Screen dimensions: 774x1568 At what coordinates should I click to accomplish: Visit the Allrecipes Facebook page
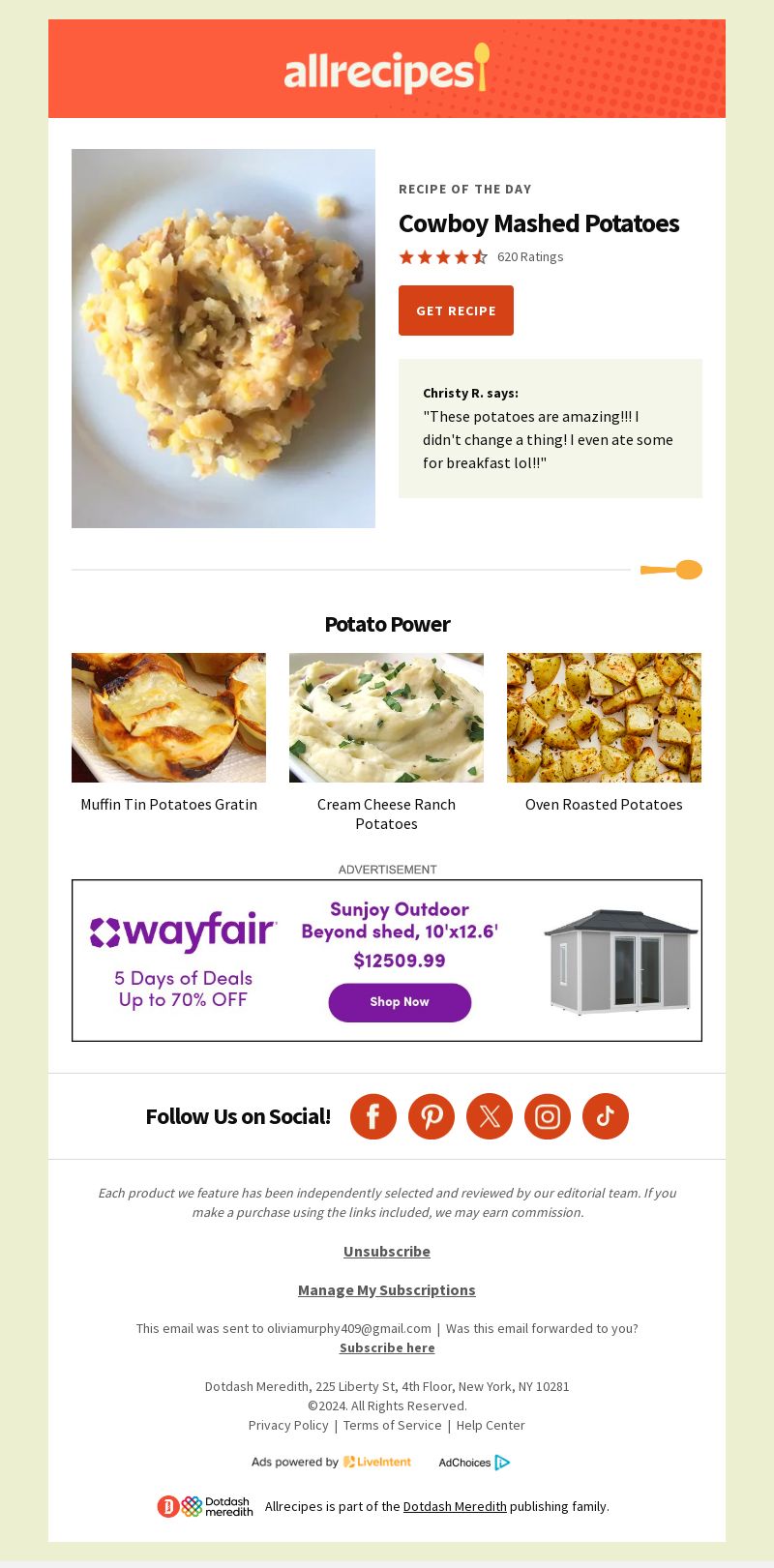(373, 1116)
